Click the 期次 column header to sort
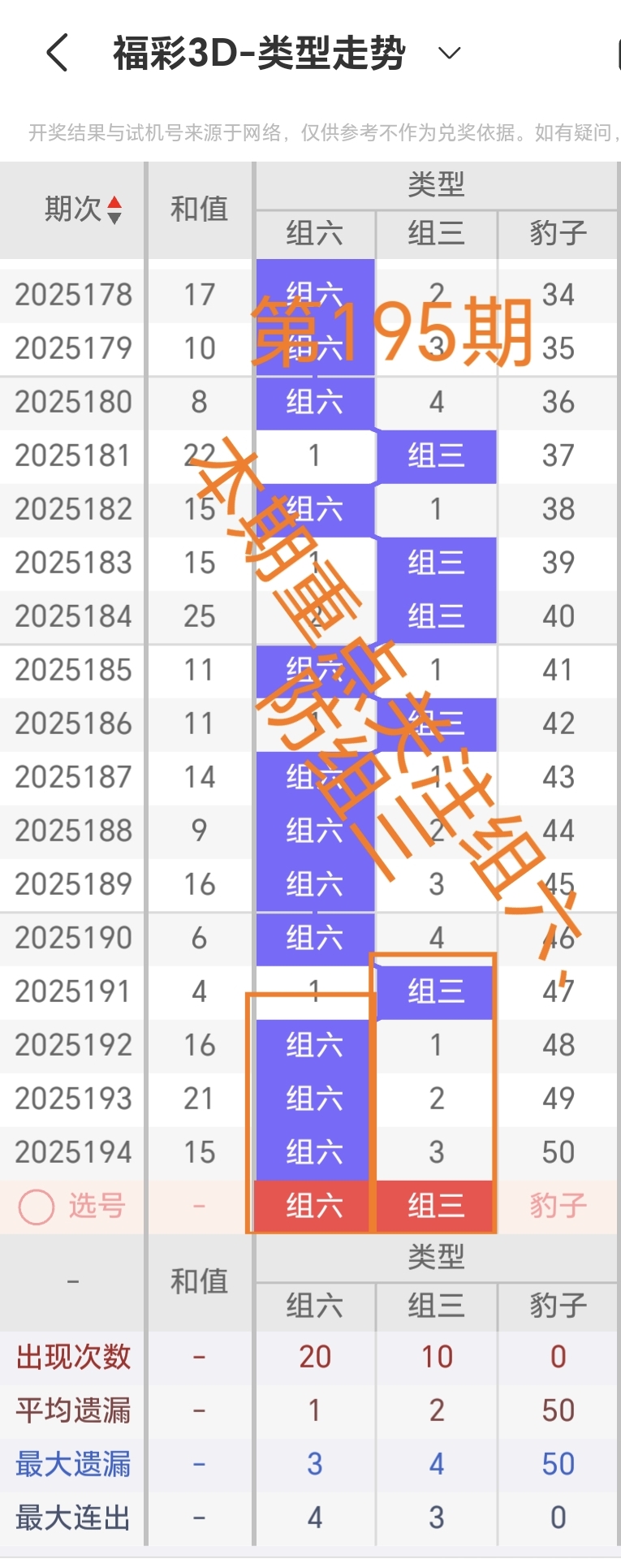The height and width of the screenshot is (1568, 621). coord(73,209)
